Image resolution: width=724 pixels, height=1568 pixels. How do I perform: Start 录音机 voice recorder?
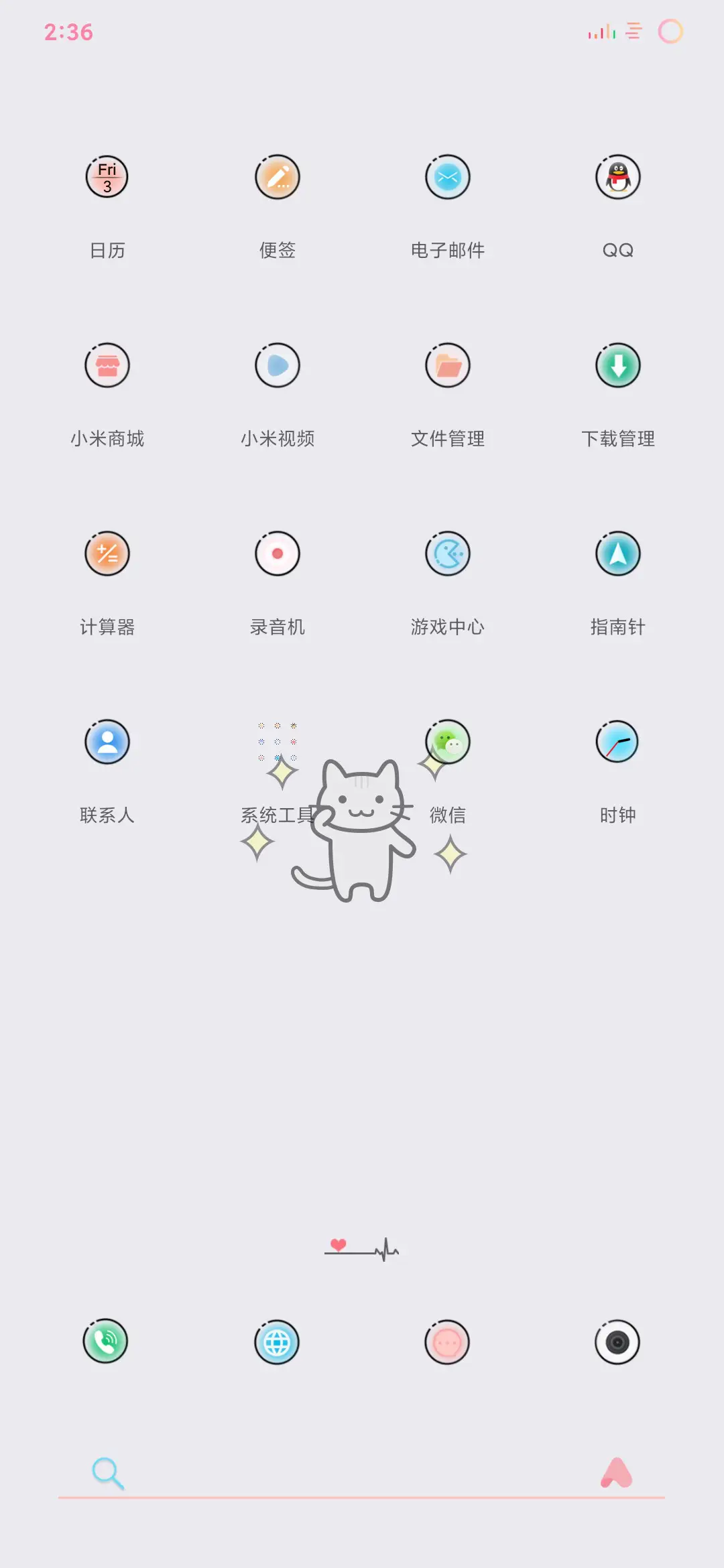point(278,553)
